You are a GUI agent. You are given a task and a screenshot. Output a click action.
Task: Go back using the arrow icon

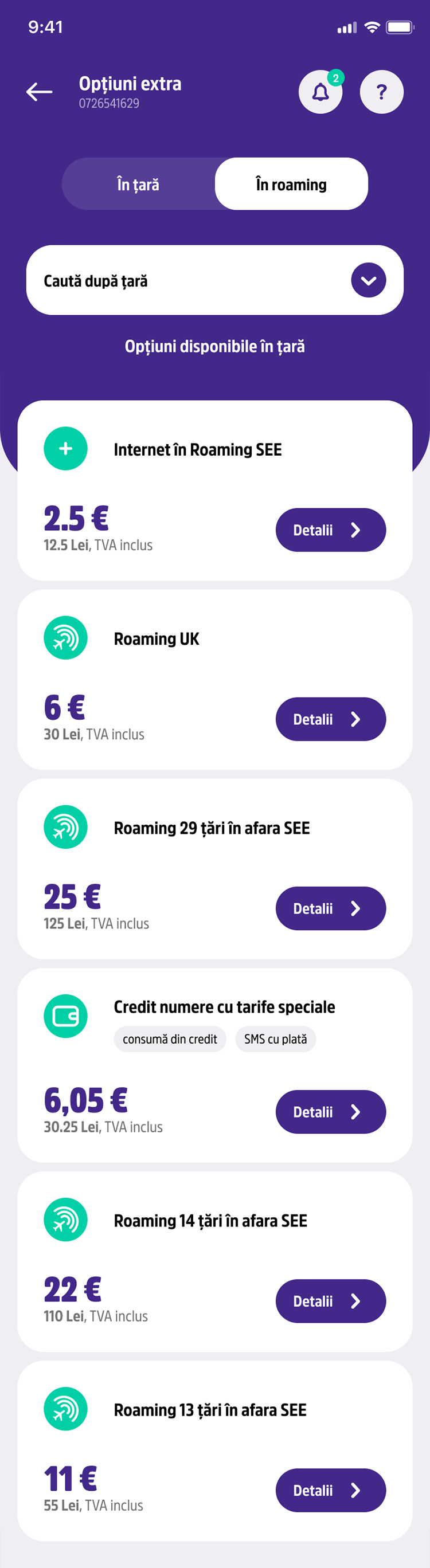tap(40, 92)
